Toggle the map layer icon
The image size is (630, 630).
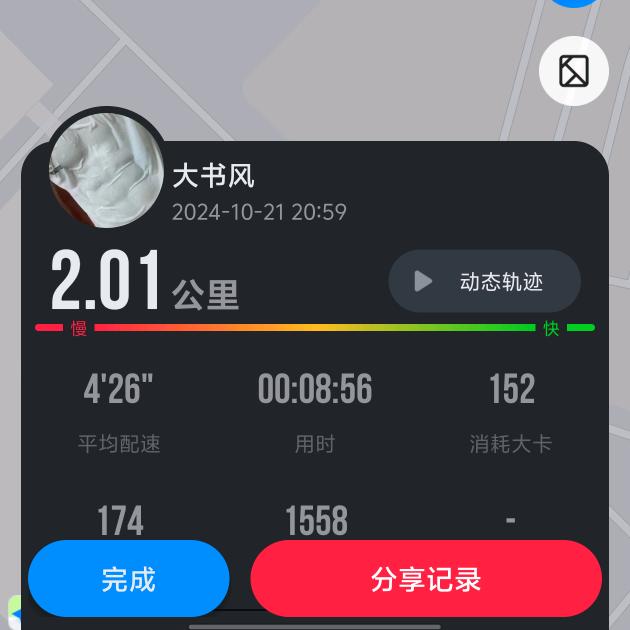[x=574, y=71]
